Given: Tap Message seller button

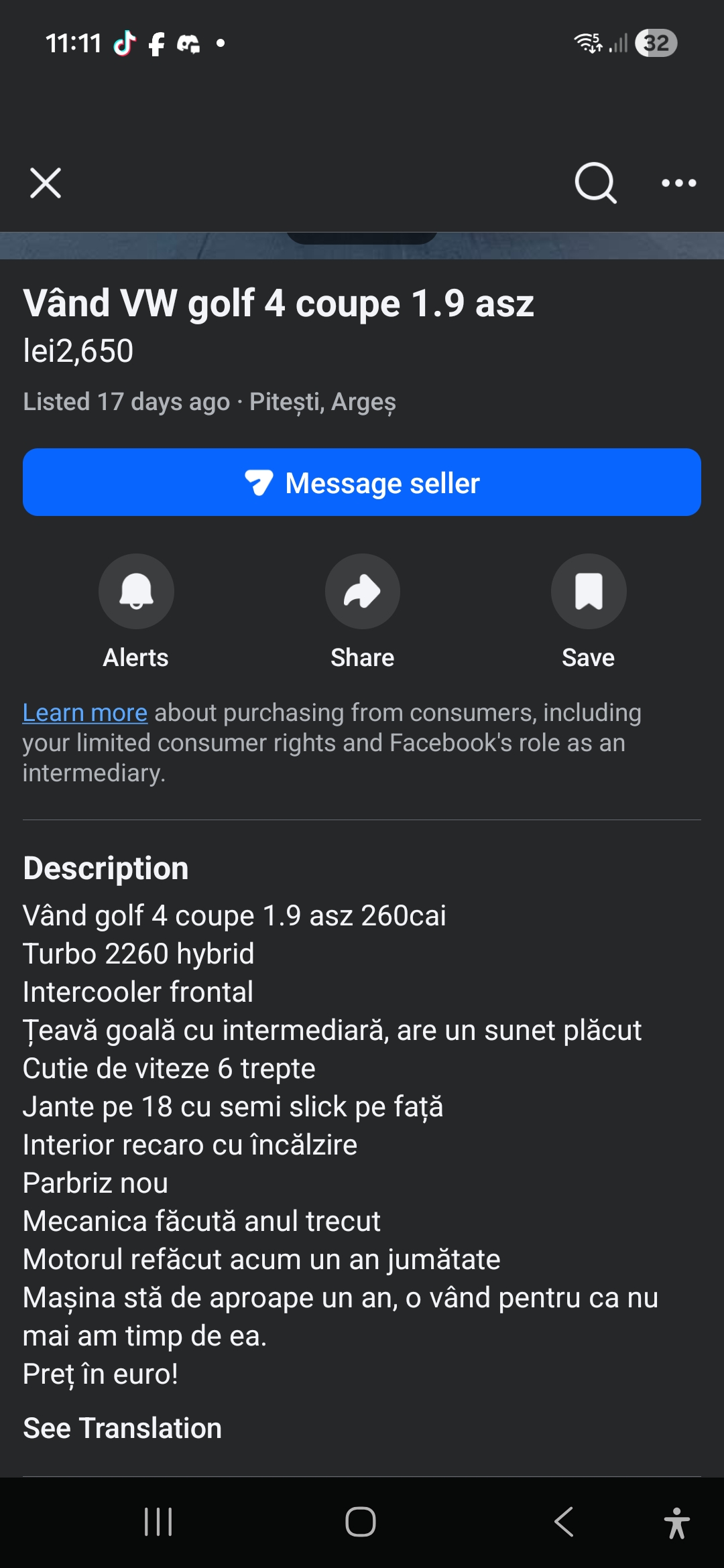Looking at the screenshot, I should click(362, 482).
